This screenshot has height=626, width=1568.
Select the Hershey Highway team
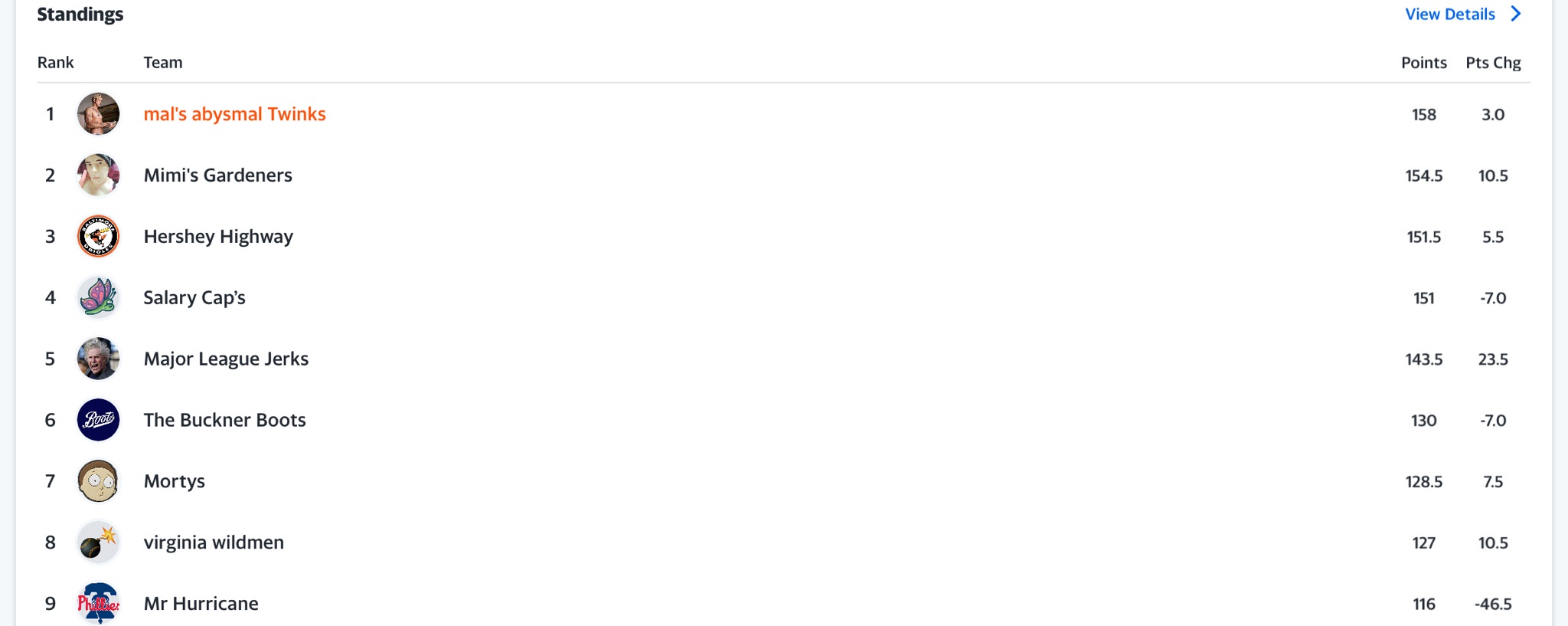click(218, 237)
